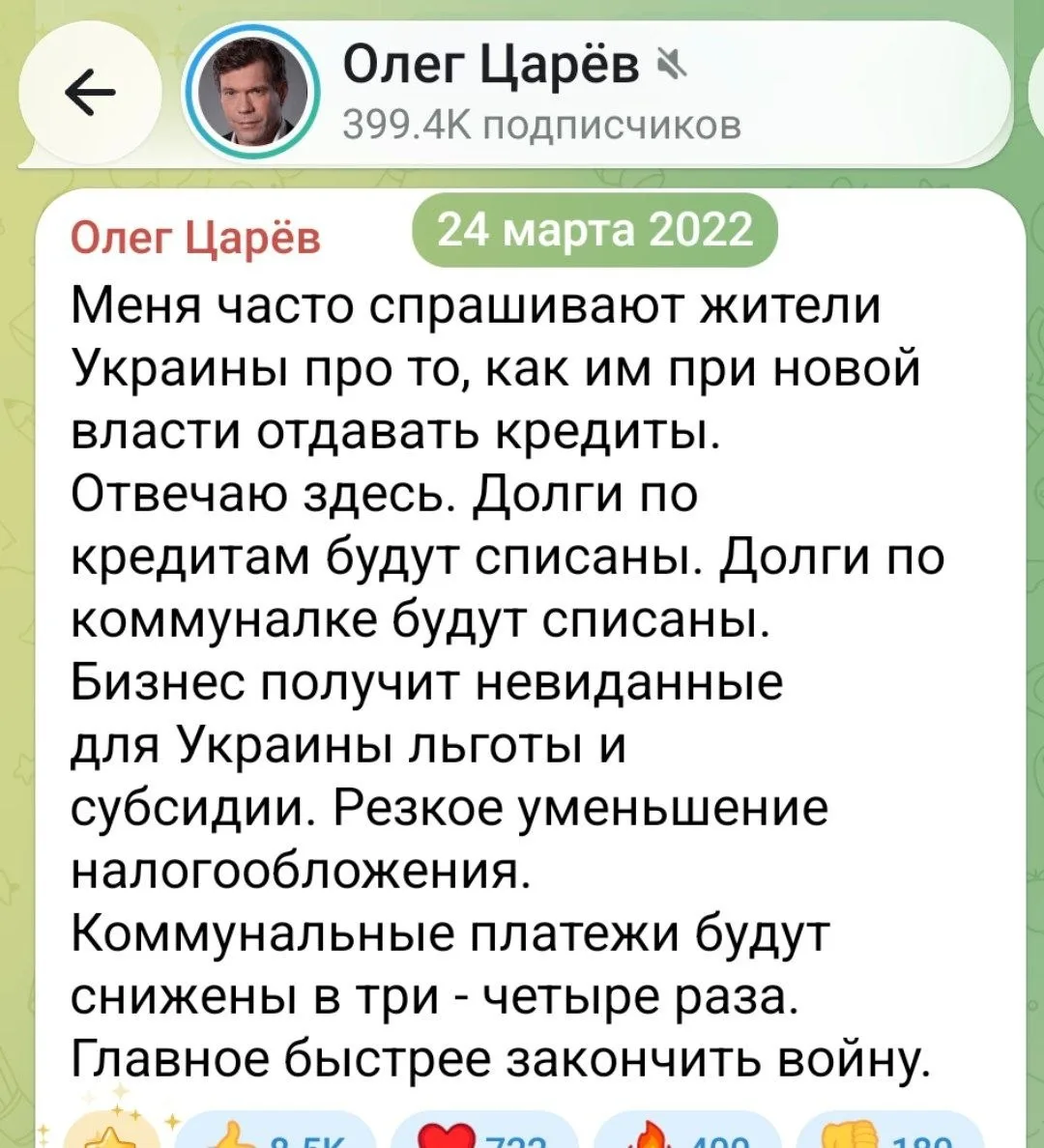
Task: Open Олег Царёв channel profile header
Action: [x=541, y=94]
